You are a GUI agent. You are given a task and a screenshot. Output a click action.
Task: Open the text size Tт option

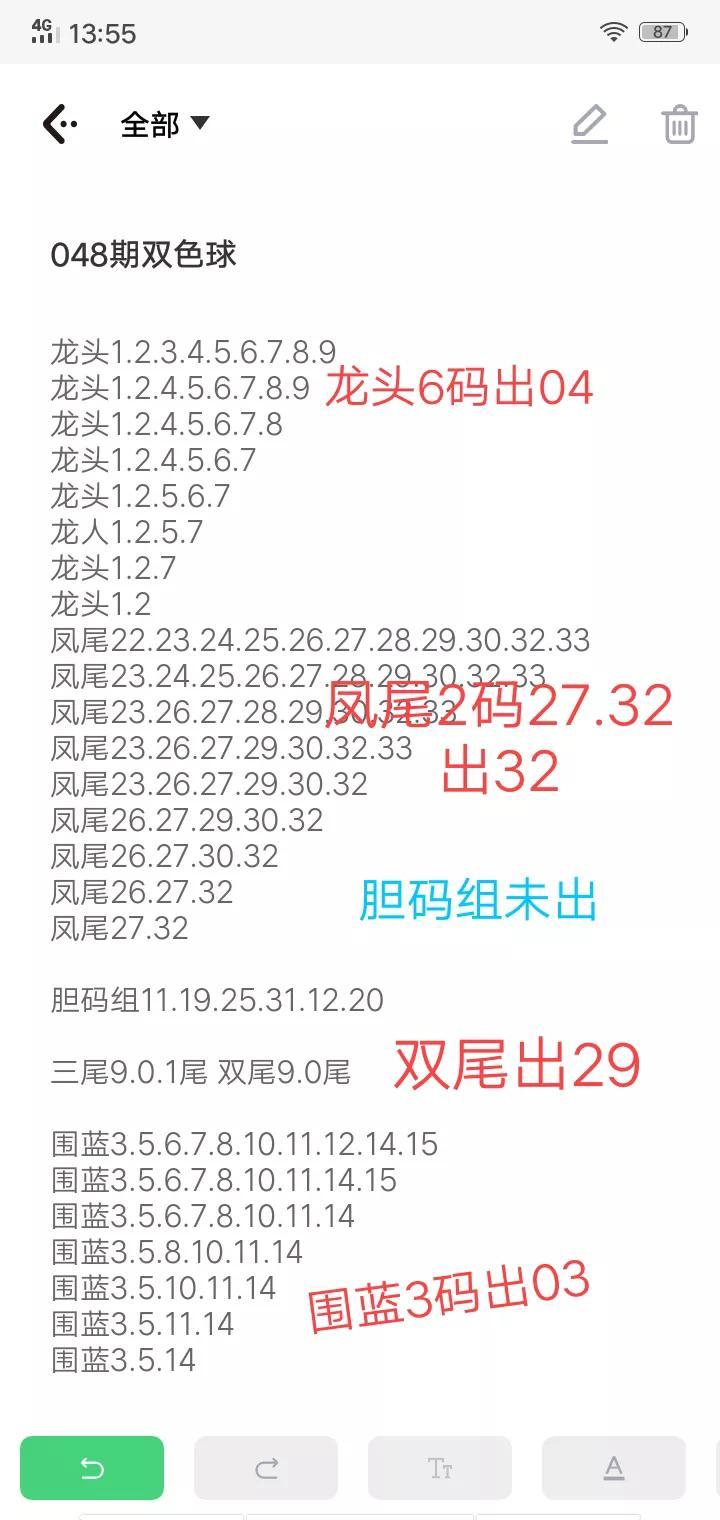(x=440, y=1468)
